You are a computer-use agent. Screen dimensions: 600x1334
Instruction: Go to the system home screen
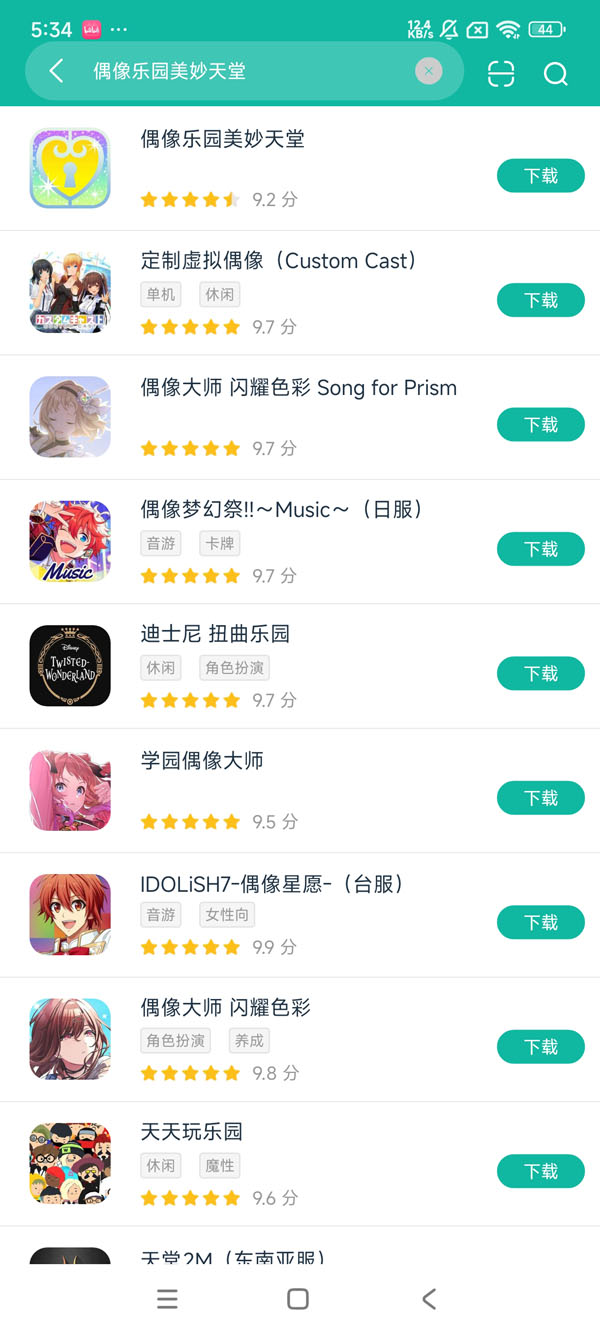[298, 1298]
